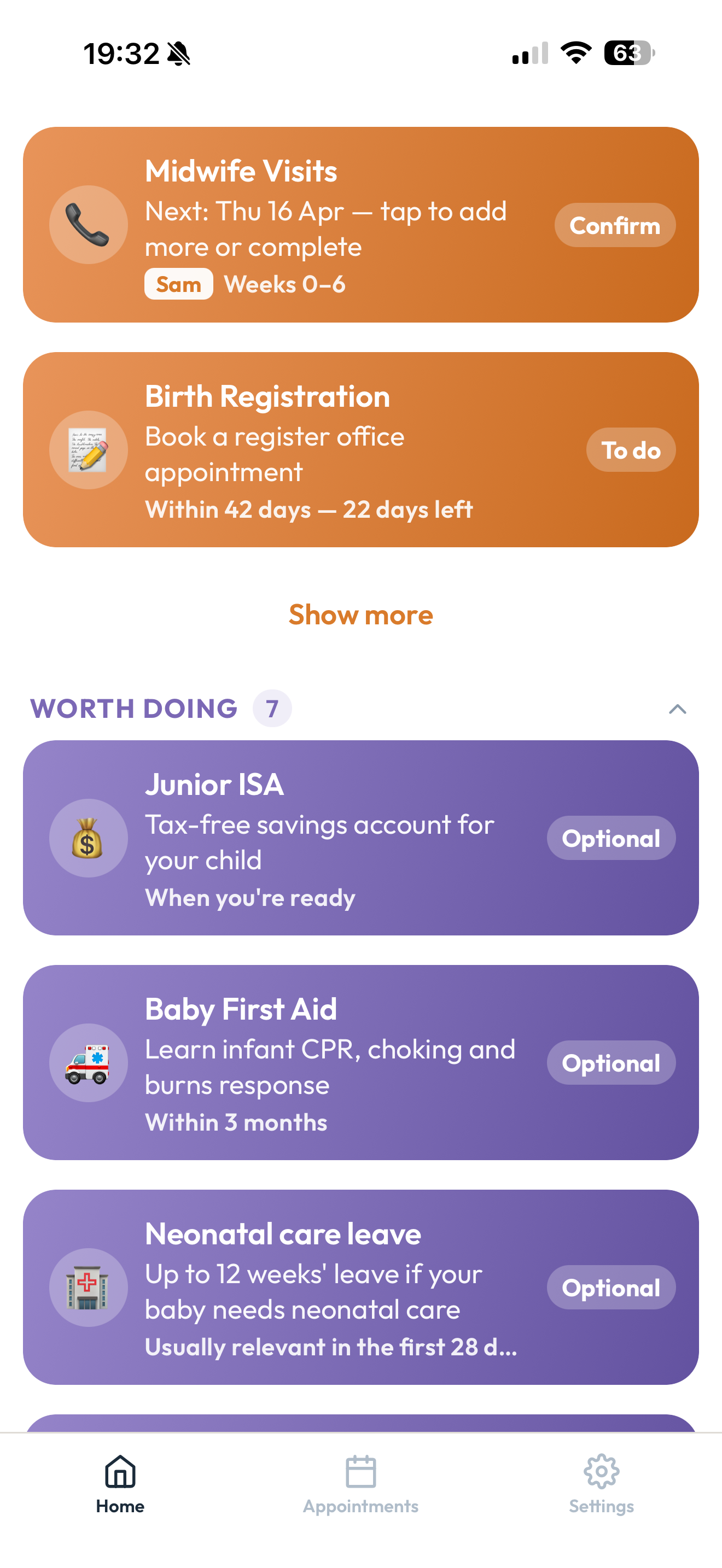Viewport: 722px width, 1568px height.
Task: Select the ambulance icon on Baby First Aid
Action: click(x=89, y=1063)
